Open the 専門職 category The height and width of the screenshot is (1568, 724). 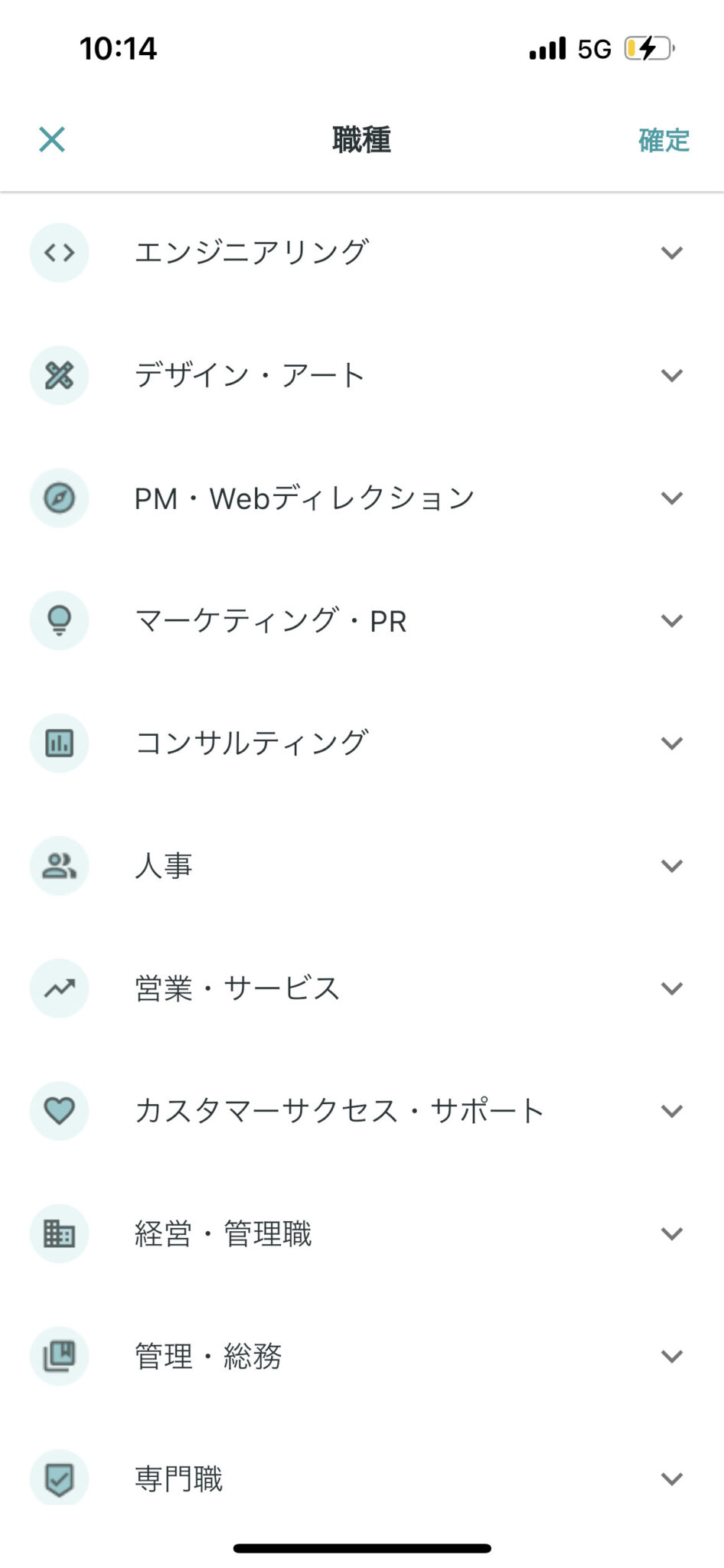(671, 1478)
